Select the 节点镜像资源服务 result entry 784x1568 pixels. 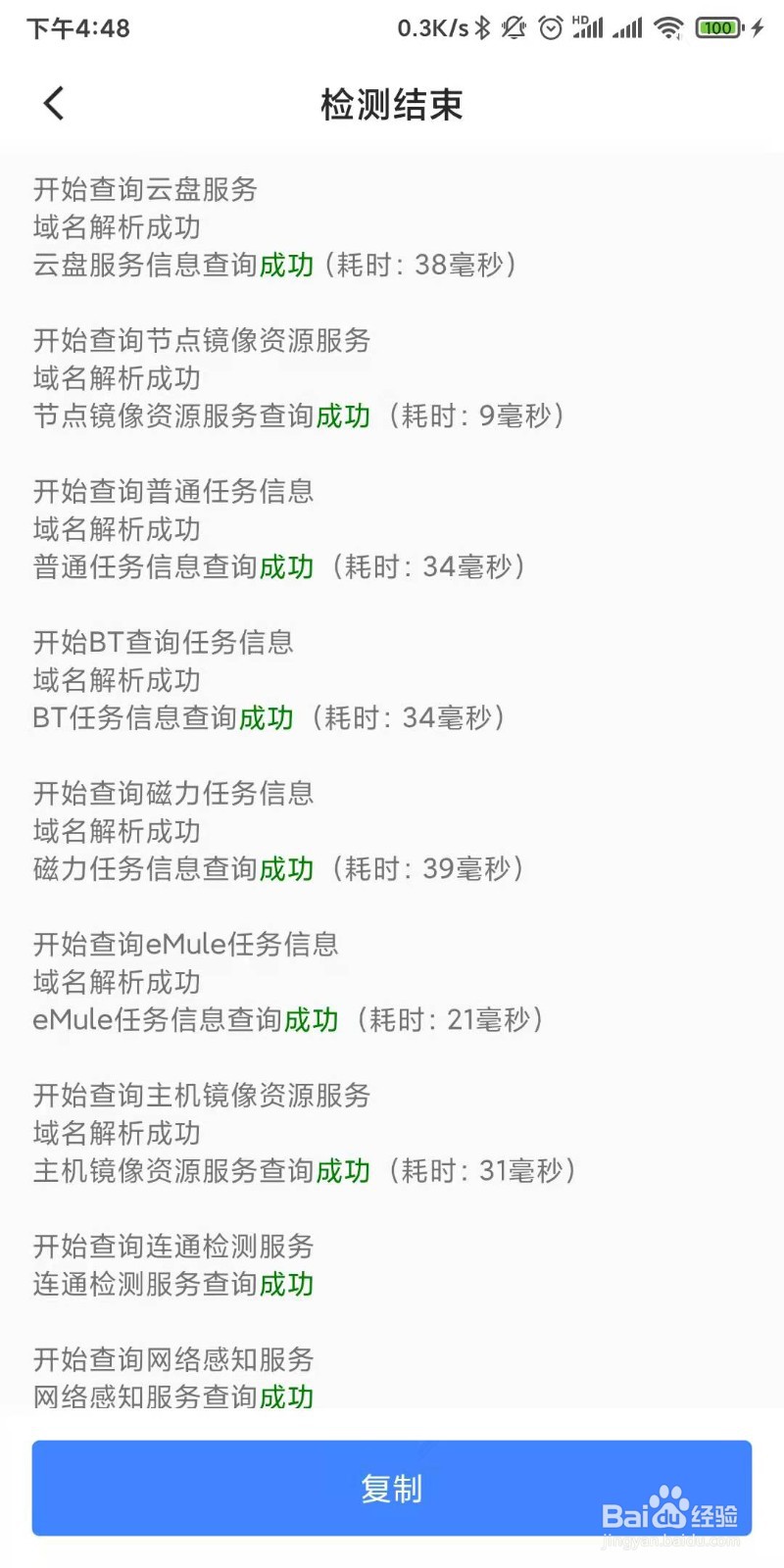click(x=294, y=416)
